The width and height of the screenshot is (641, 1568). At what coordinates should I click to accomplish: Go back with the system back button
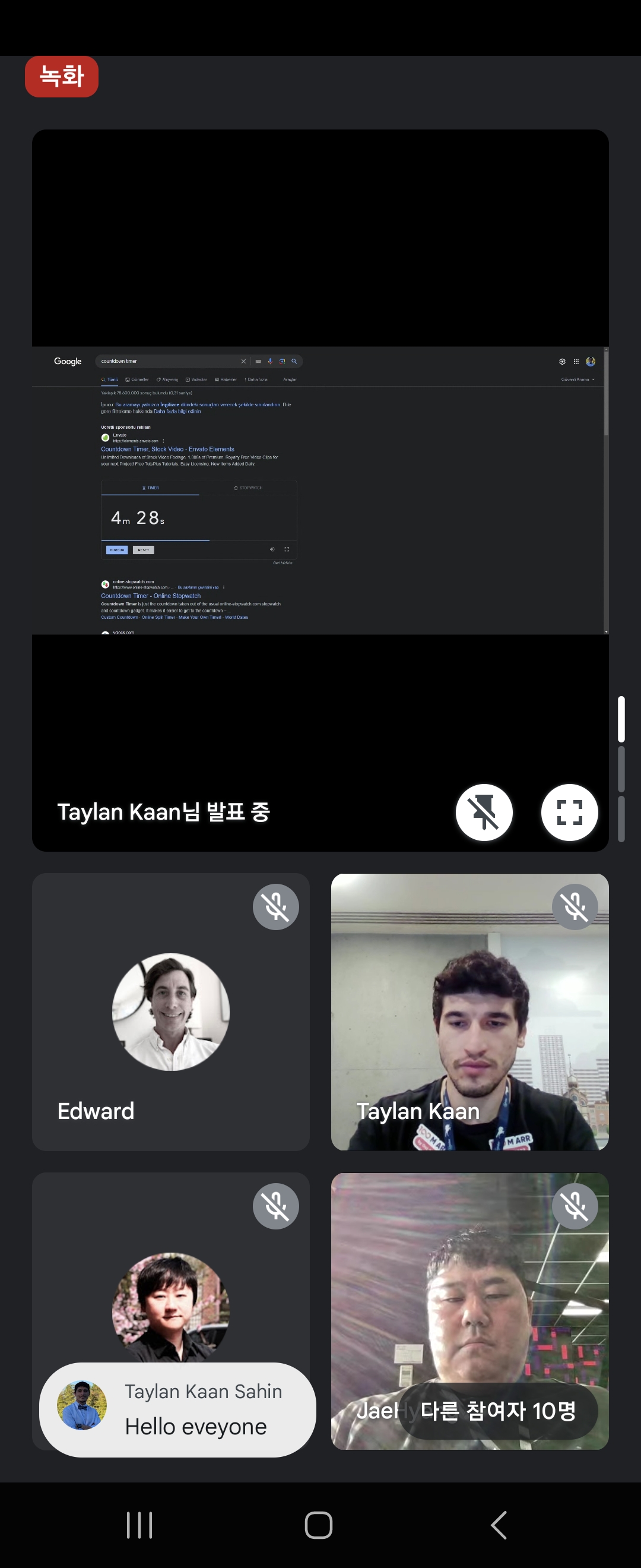(499, 1525)
